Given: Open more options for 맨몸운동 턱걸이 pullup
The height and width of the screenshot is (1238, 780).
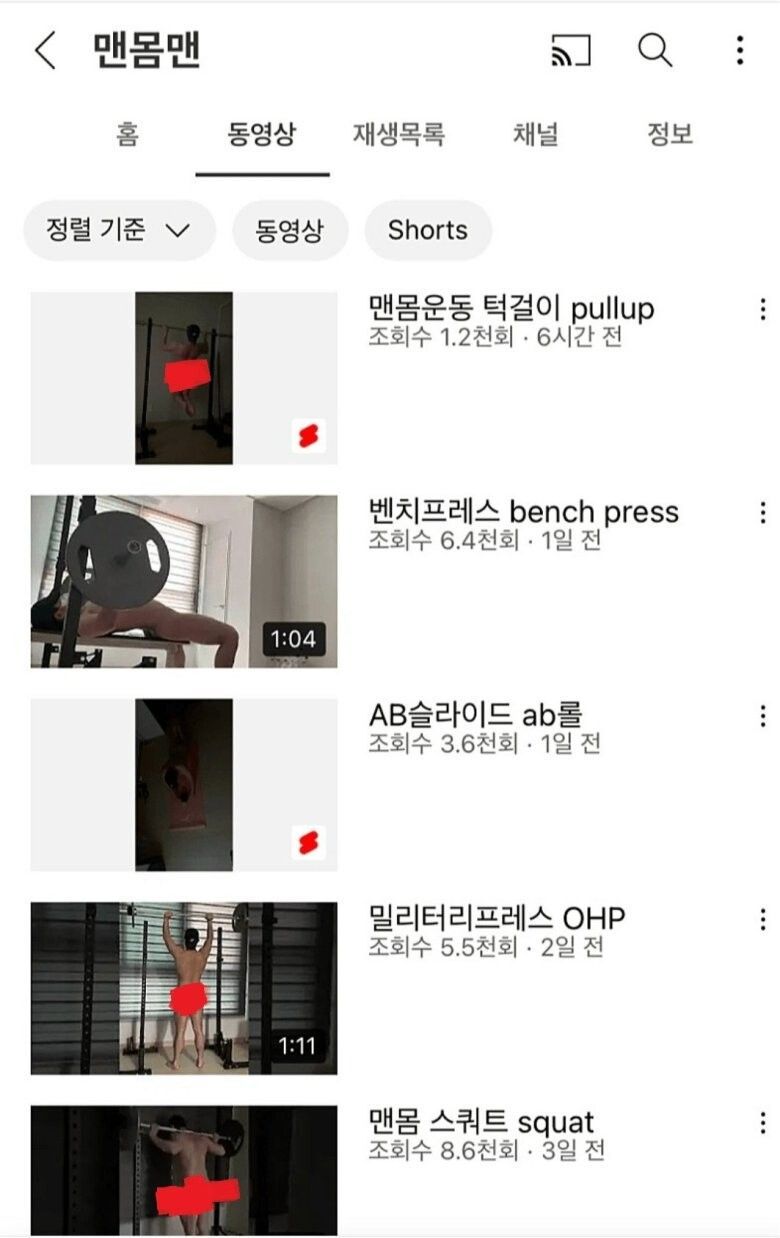Looking at the screenshot, I should coord(763,310).
